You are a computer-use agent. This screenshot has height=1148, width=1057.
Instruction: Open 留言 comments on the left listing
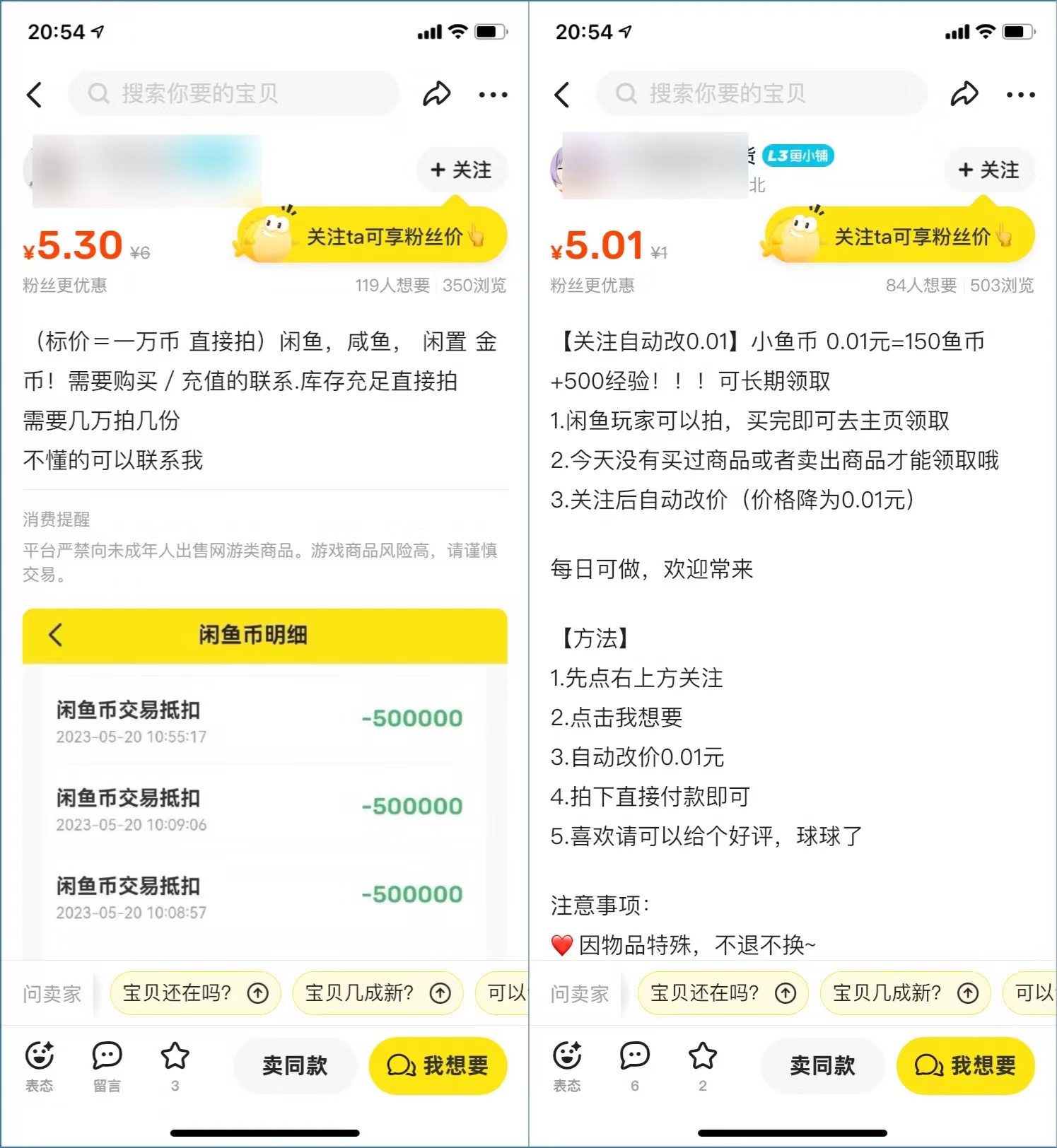pos(106,1056)
